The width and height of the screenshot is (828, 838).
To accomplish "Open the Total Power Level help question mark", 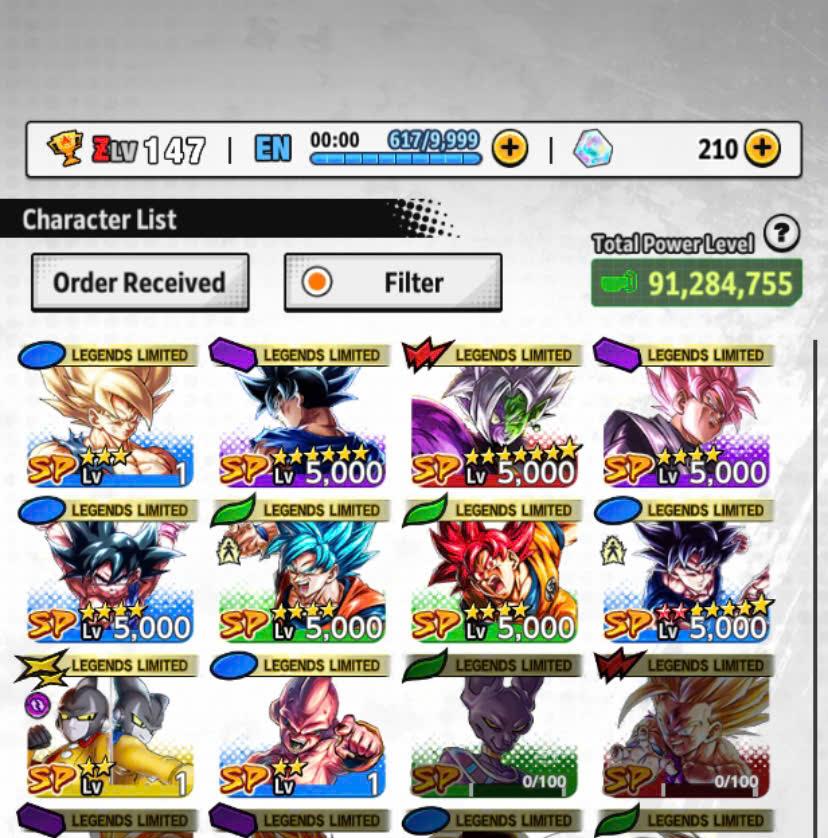I will (x=781, y=234).
